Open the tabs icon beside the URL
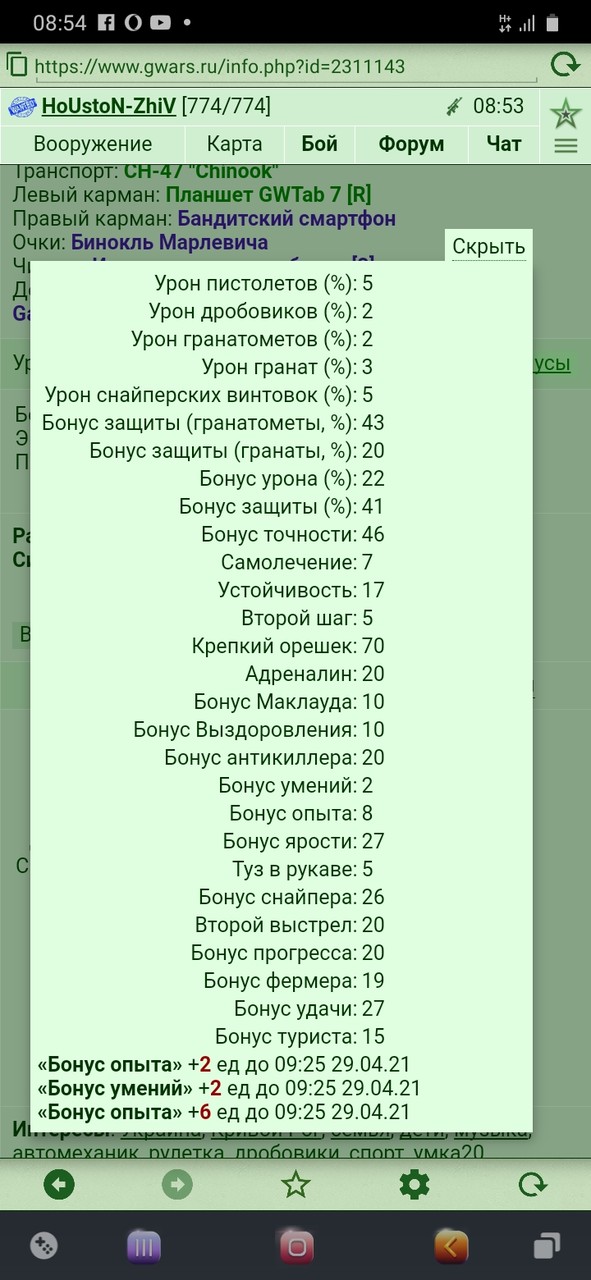Viewport: 591px width, 1280px height. point(16,66)
